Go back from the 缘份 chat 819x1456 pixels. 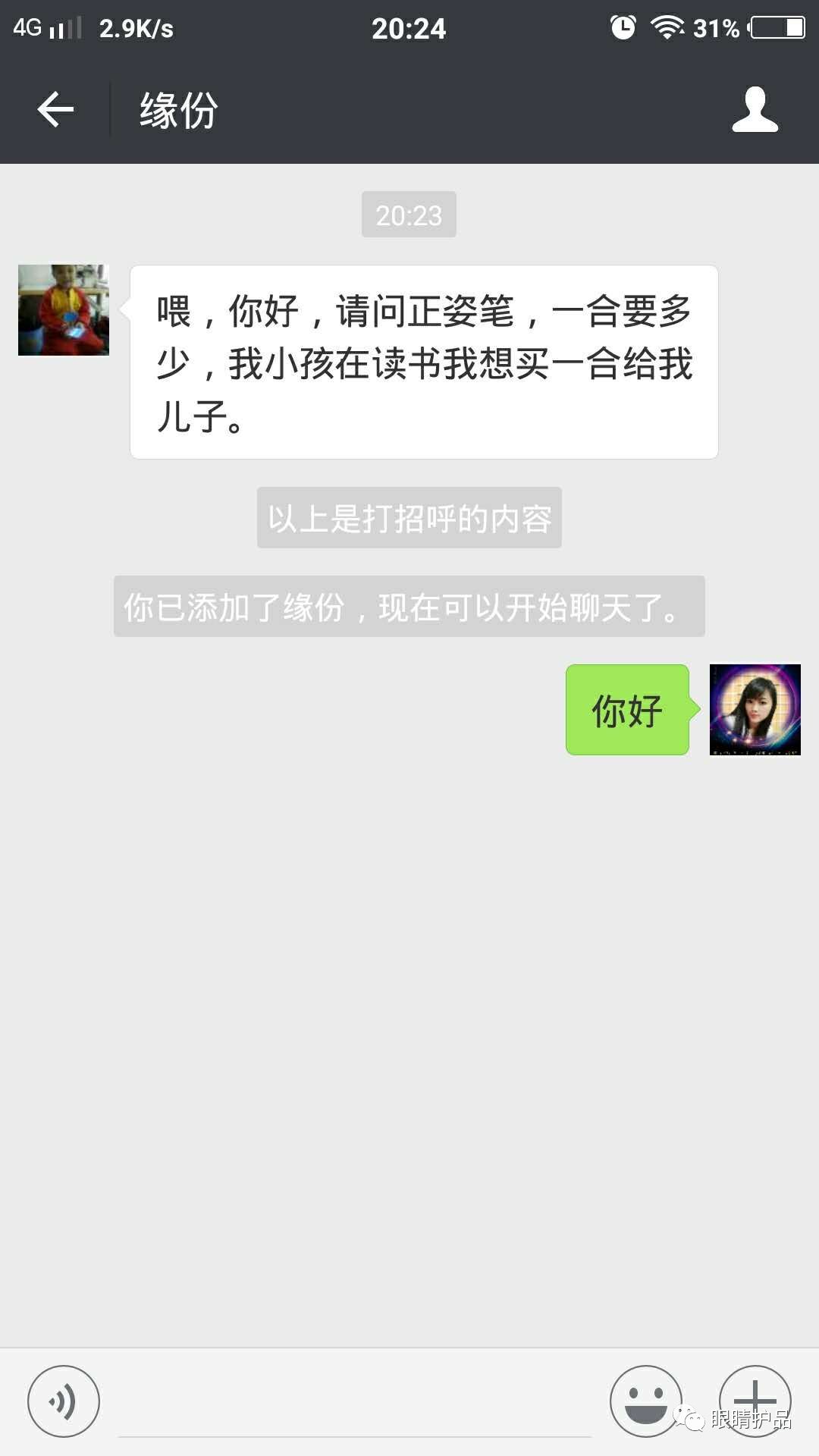[55, 110]
